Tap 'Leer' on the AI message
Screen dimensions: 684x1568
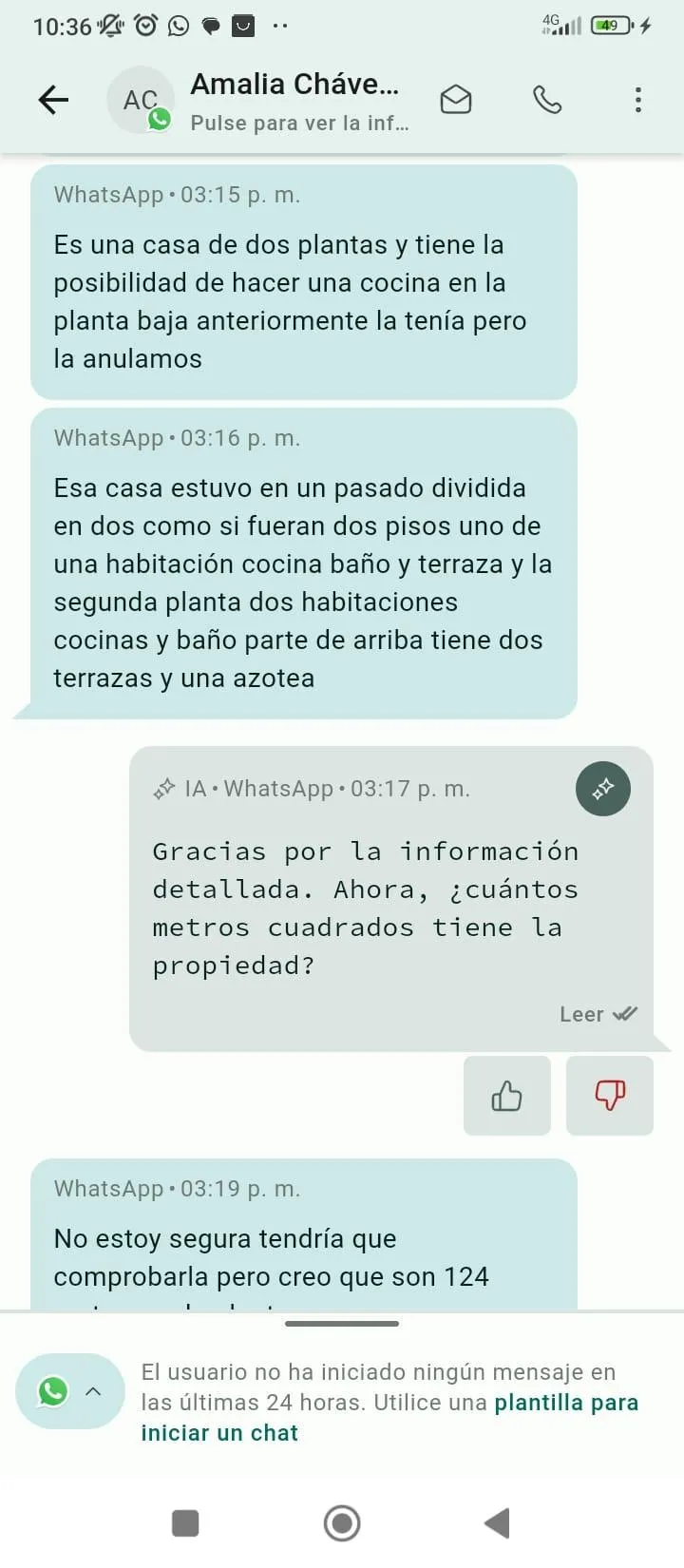pyautogui.click(x=581, y=1015)
